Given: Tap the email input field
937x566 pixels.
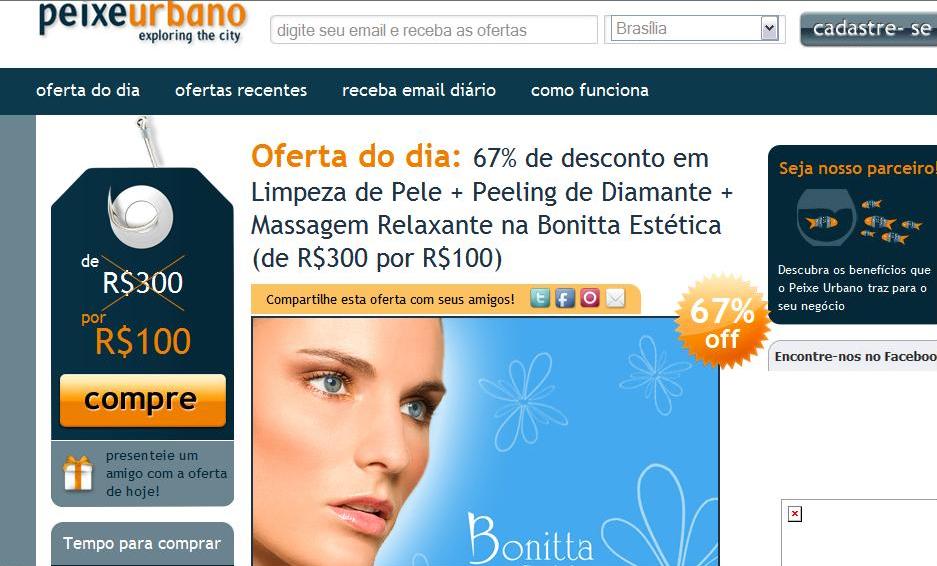Looking at the screenshot, I should [433, 30].
